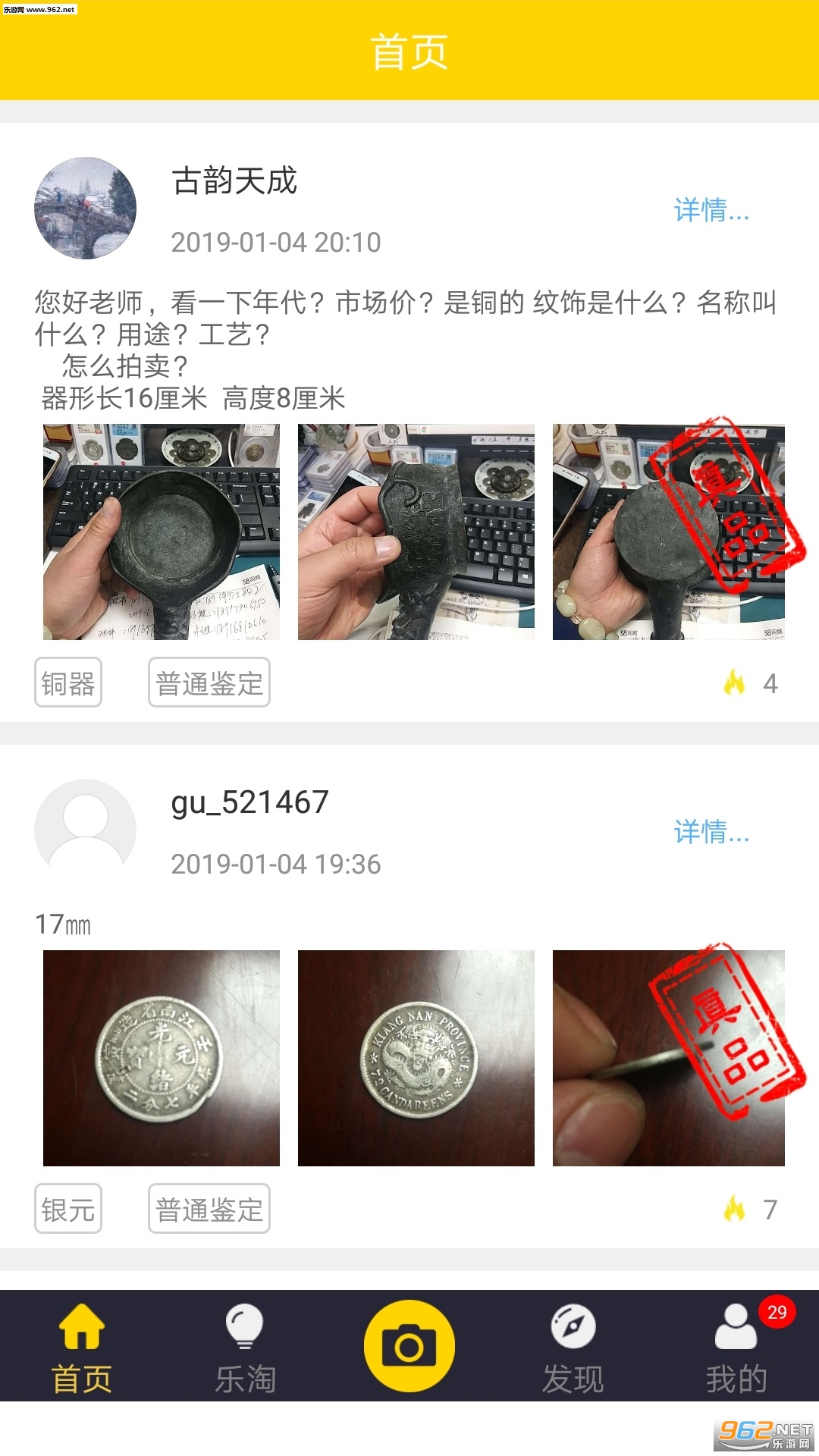Viewport: 819px width, 1456px height.
Task: Open third bronze photo with 真品 stamp
Action: [668, 532]
